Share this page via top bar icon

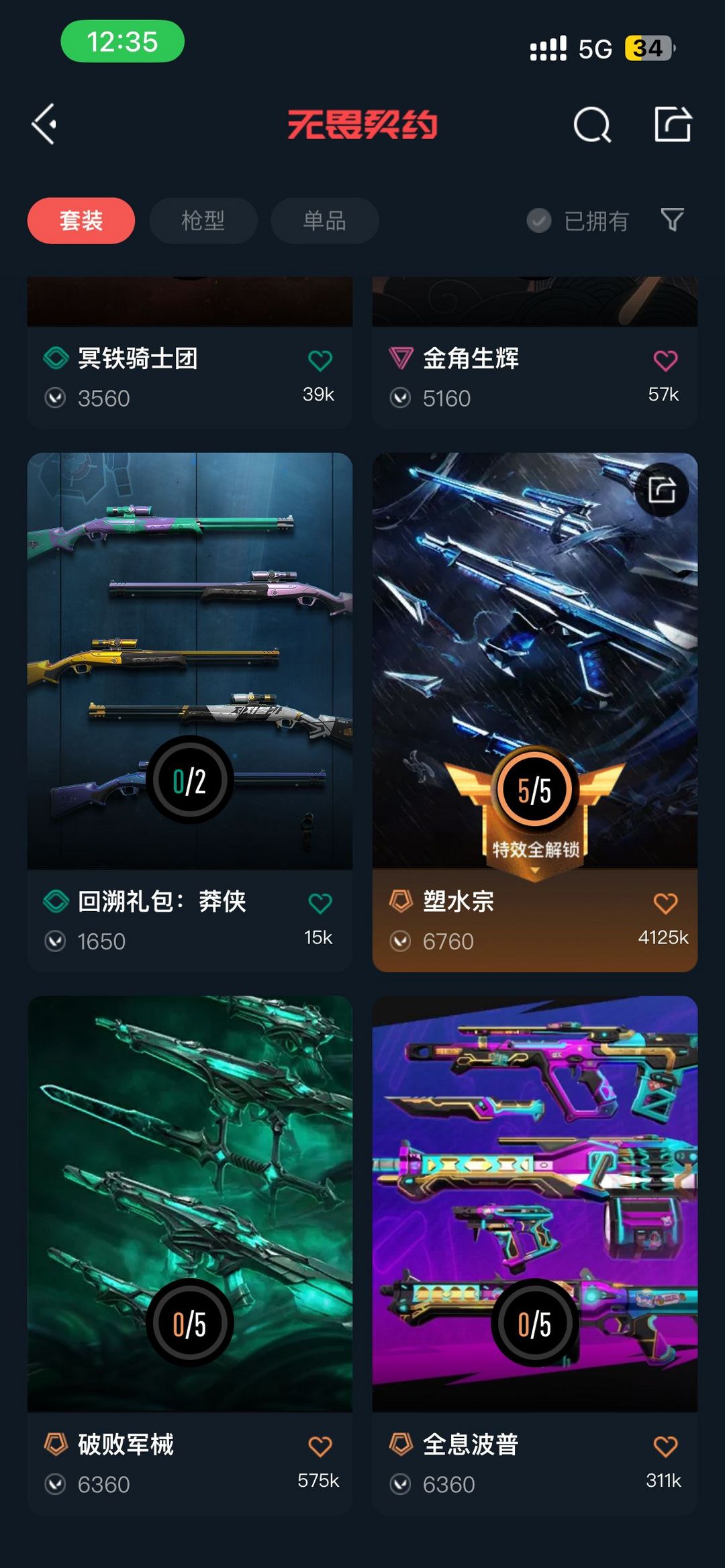[x=673, y=124]
